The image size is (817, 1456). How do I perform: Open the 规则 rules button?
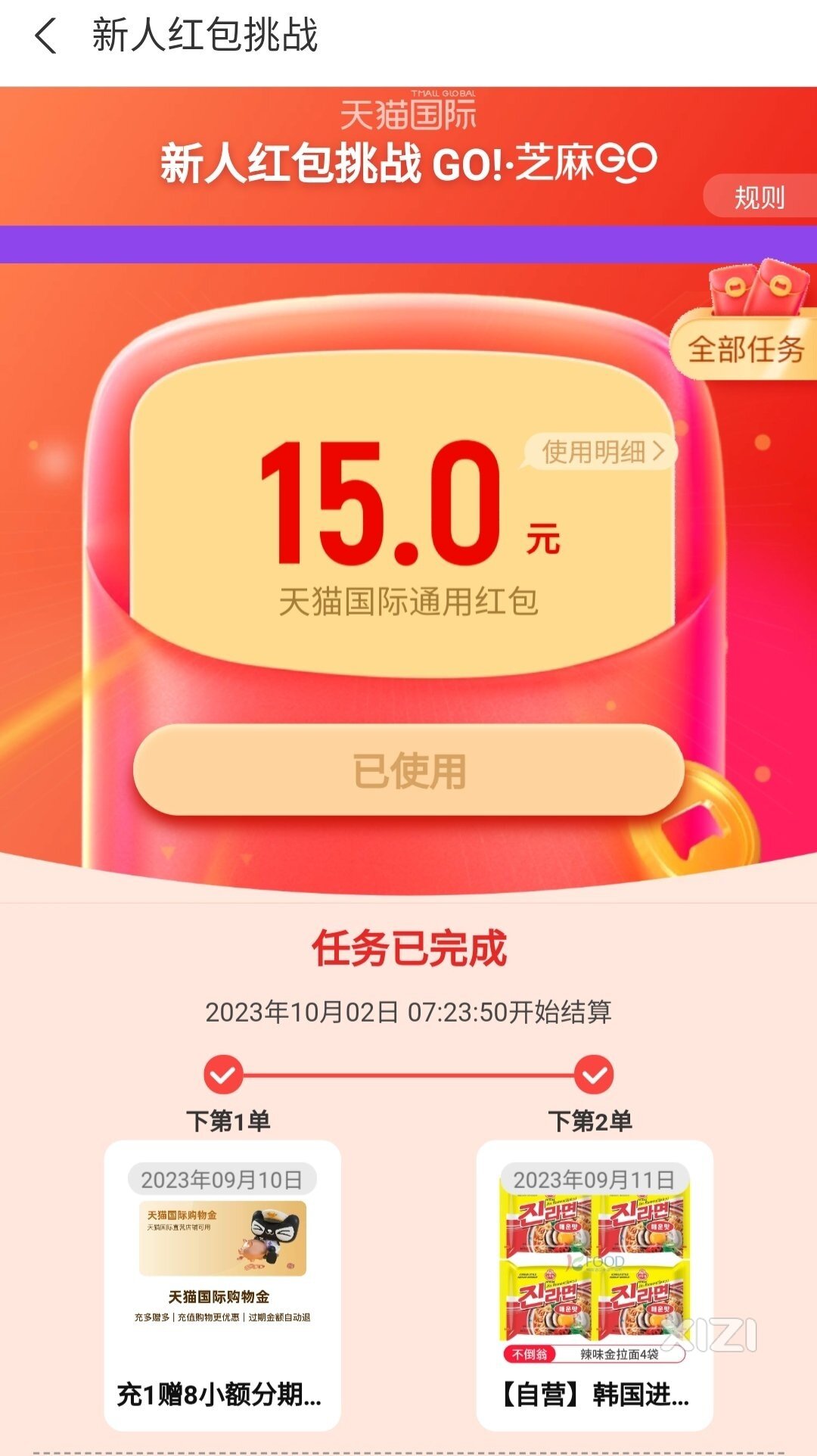759,198
